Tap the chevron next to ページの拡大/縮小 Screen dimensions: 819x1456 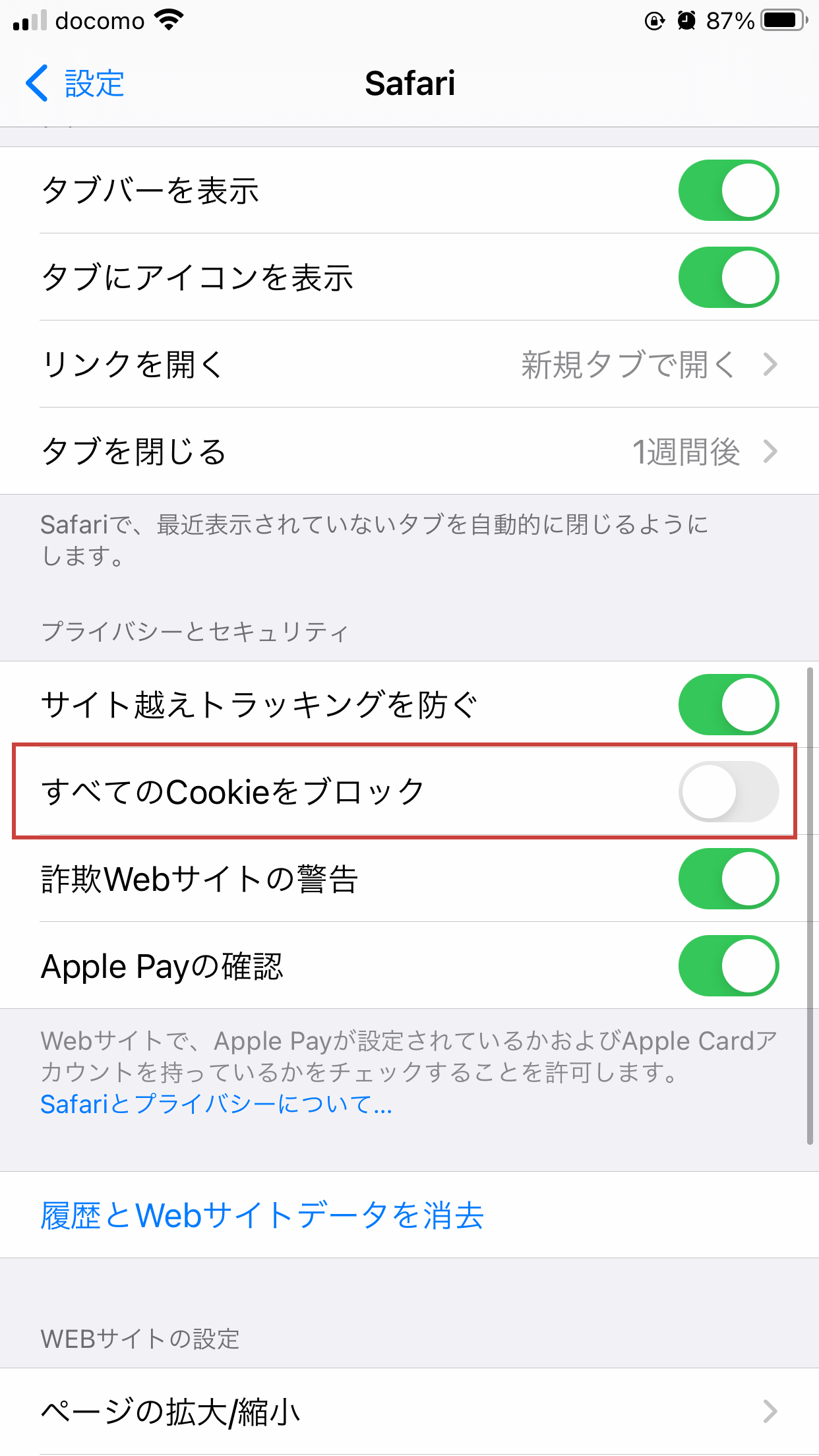770,1411
